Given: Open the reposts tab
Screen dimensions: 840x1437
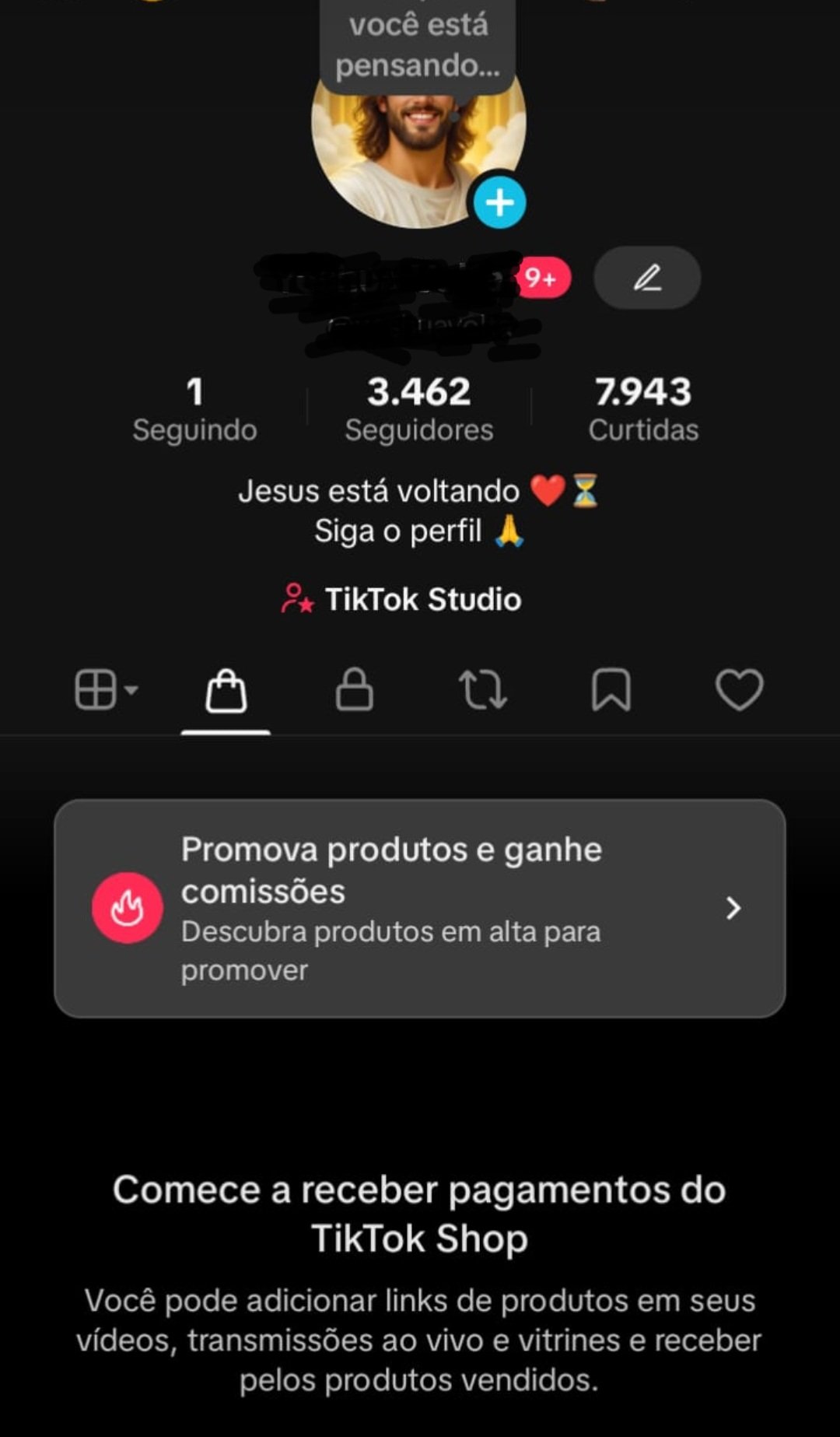Looking at the screenshot, I should [482, 690].
